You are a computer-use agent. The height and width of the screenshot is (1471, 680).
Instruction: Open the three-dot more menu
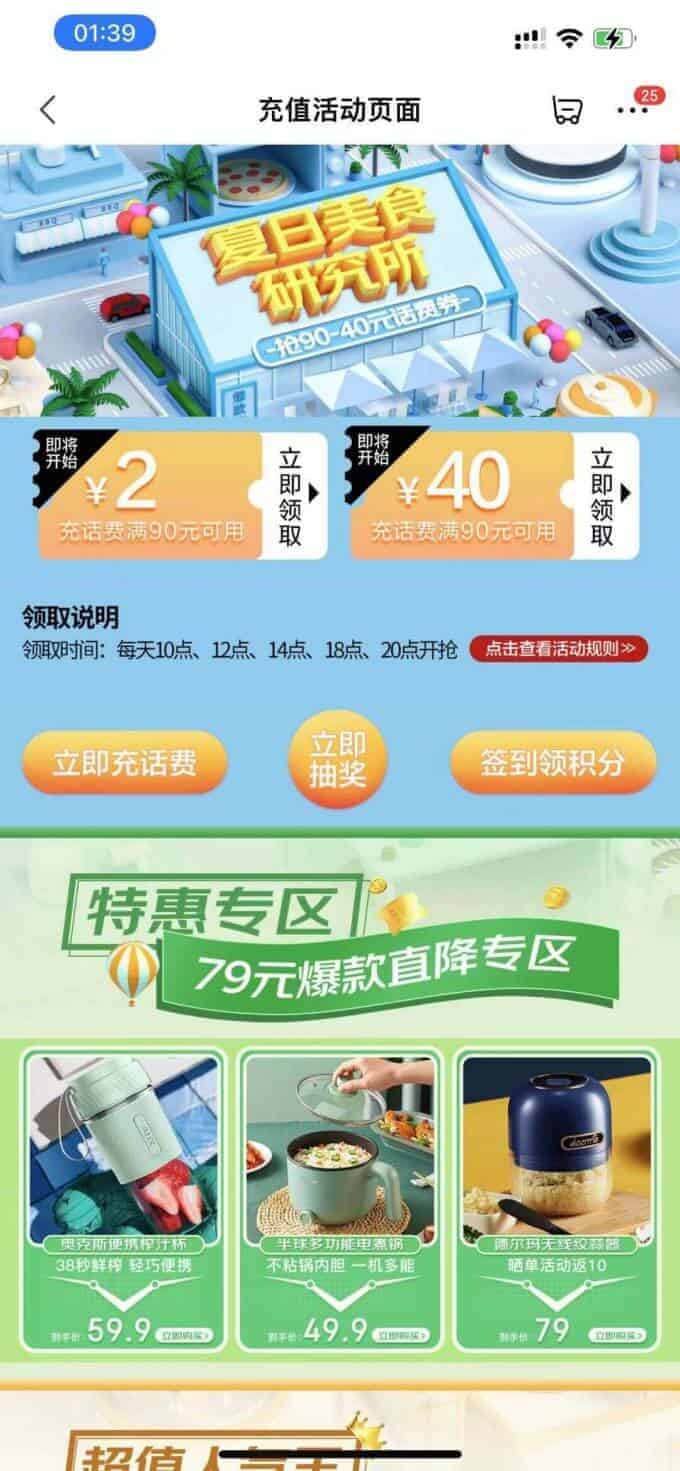pos(633,110)
